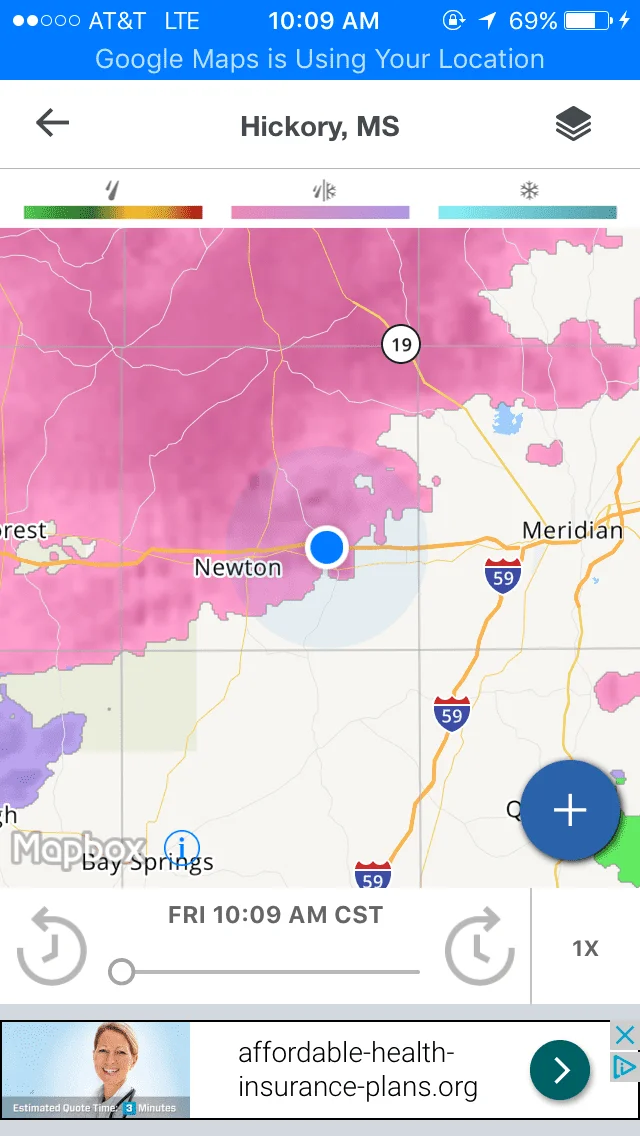The height and width of the screenshot is (1136, 640).
Task: Open the Mapbox info icon
Action: click(182, 847)
